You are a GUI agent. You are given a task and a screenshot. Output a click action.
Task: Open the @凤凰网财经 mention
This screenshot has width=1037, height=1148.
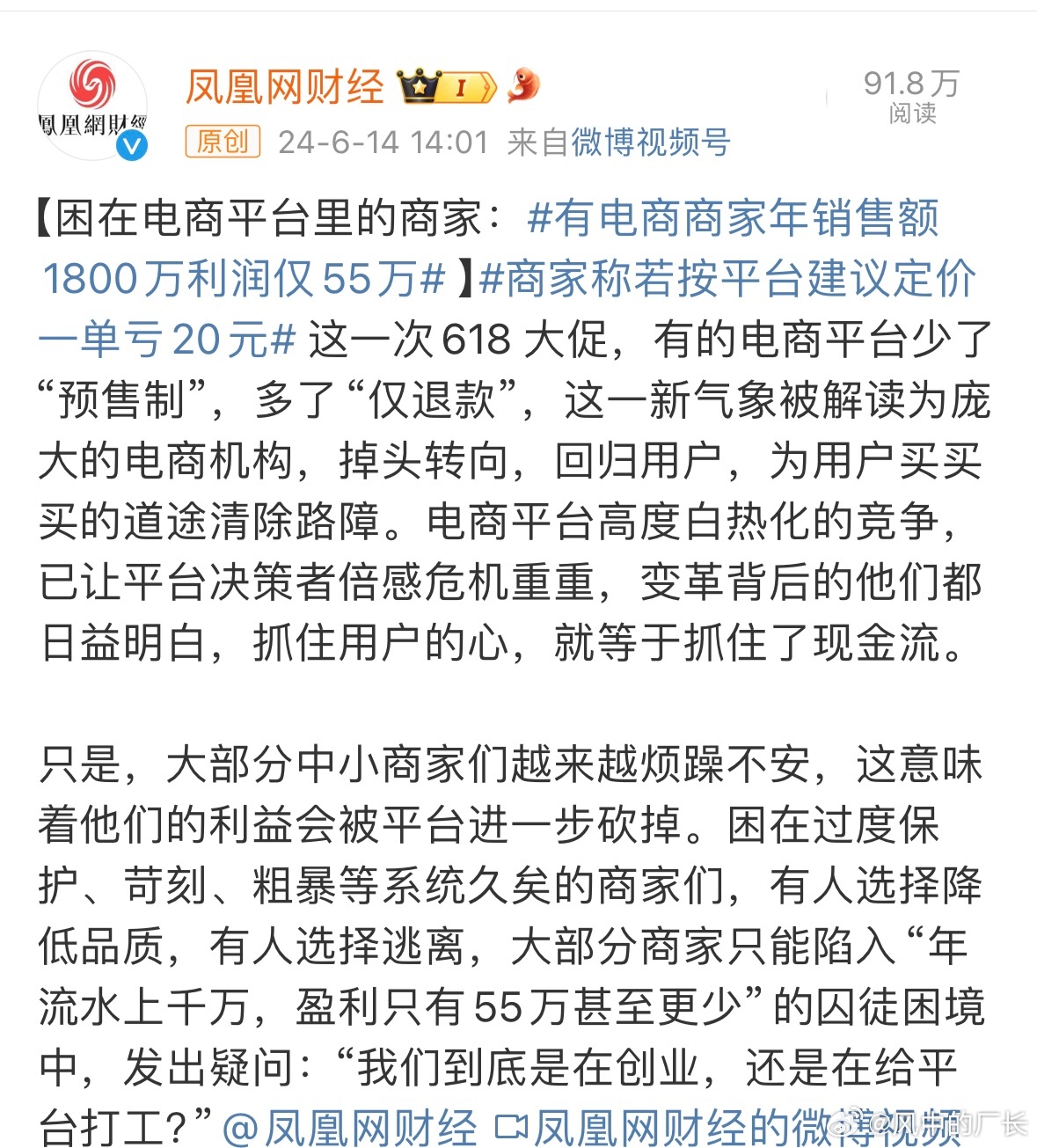tap(350, 1128)
